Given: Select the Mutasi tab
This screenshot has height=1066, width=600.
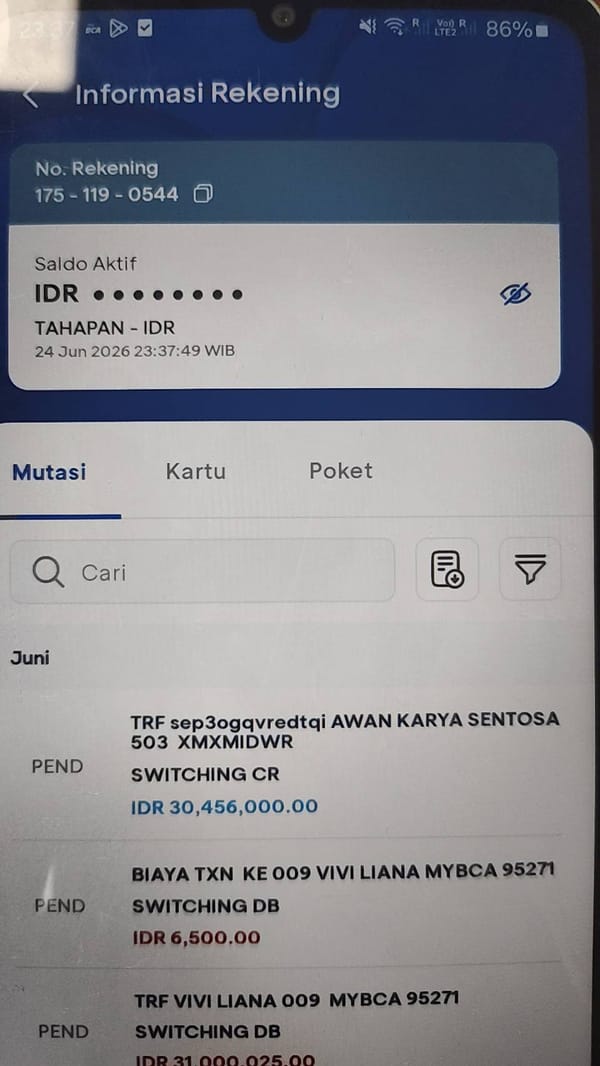Looking at the screenshot, I should tap(50, 472).
